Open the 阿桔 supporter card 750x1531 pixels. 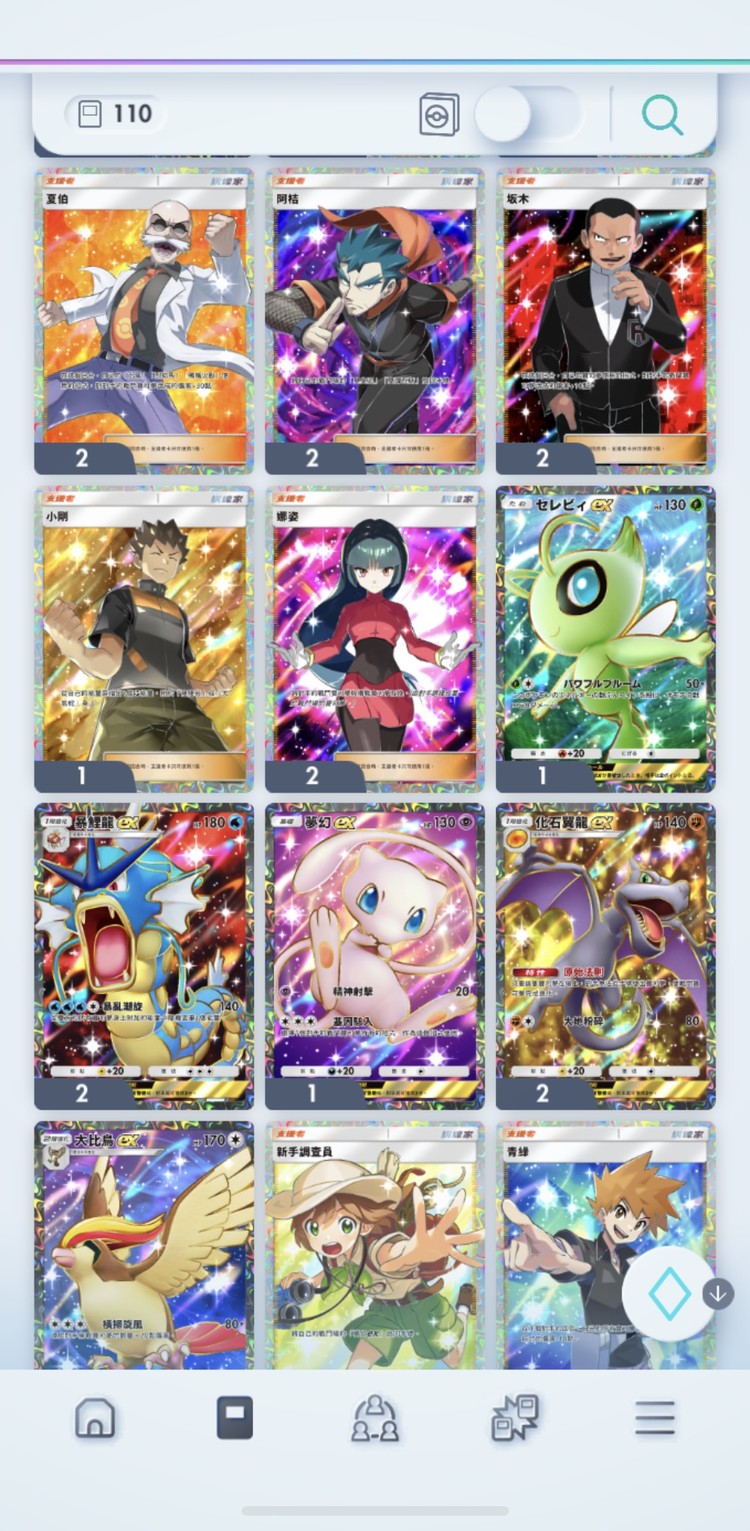[374, 320]
